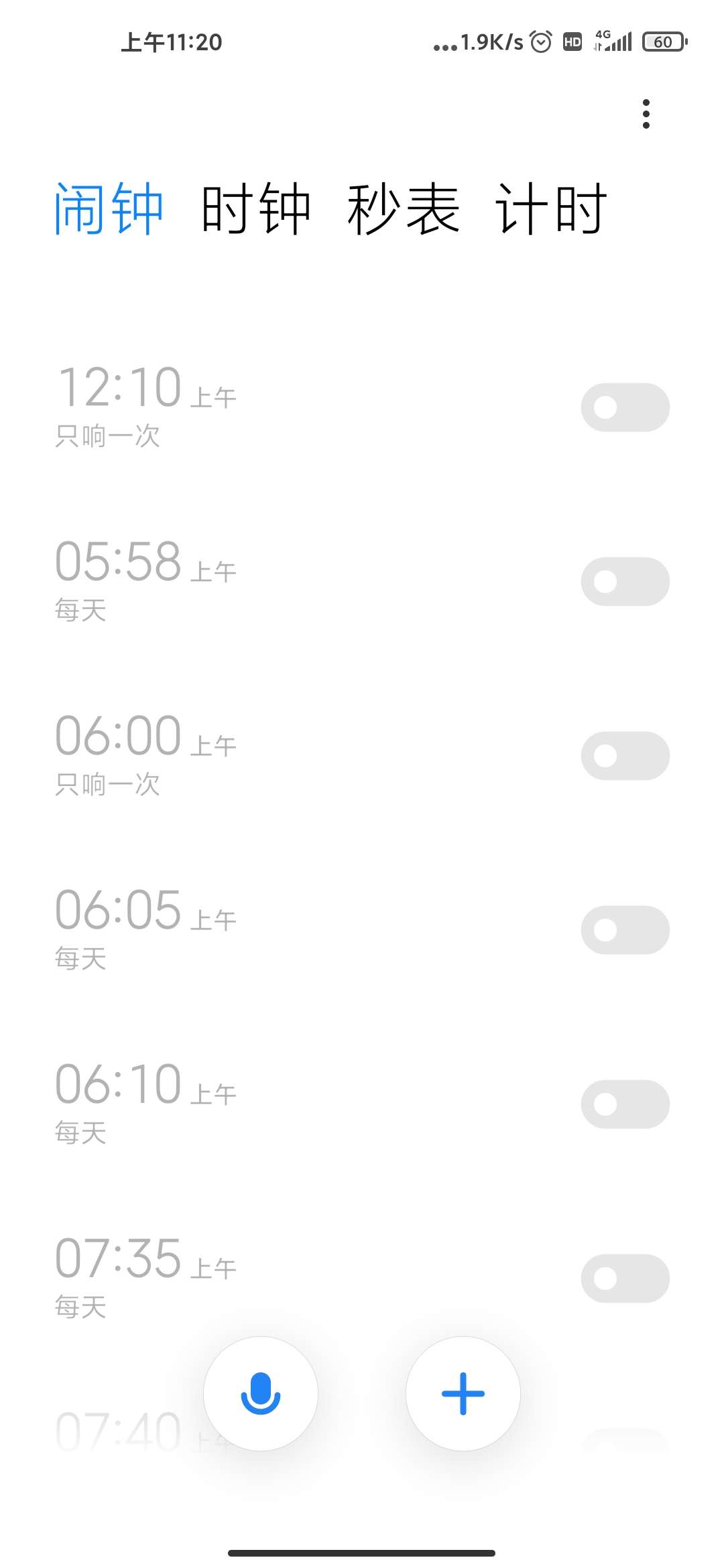
Task: Select the 闹钟 tab
Action: point(109,209)
